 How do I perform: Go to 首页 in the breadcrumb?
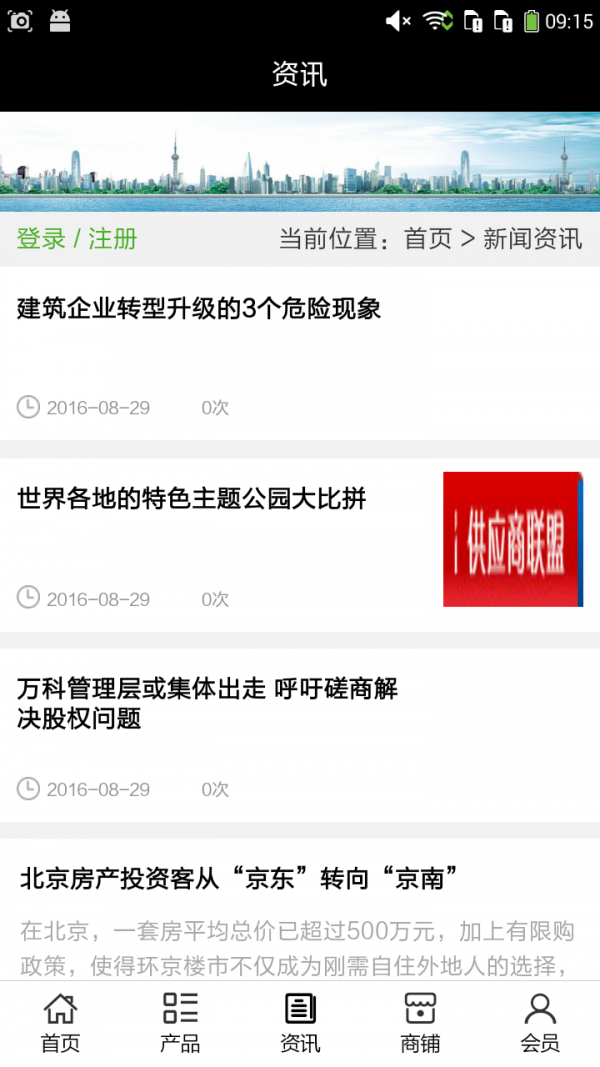coord(428,239)
